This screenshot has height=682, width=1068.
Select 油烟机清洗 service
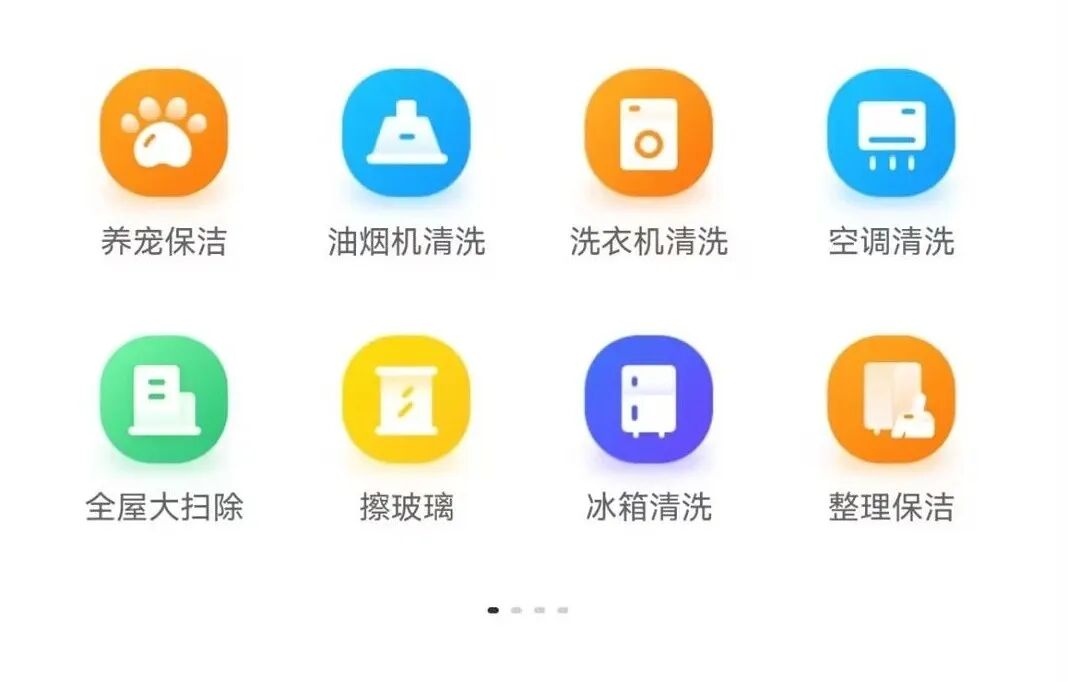coord(406,134)
